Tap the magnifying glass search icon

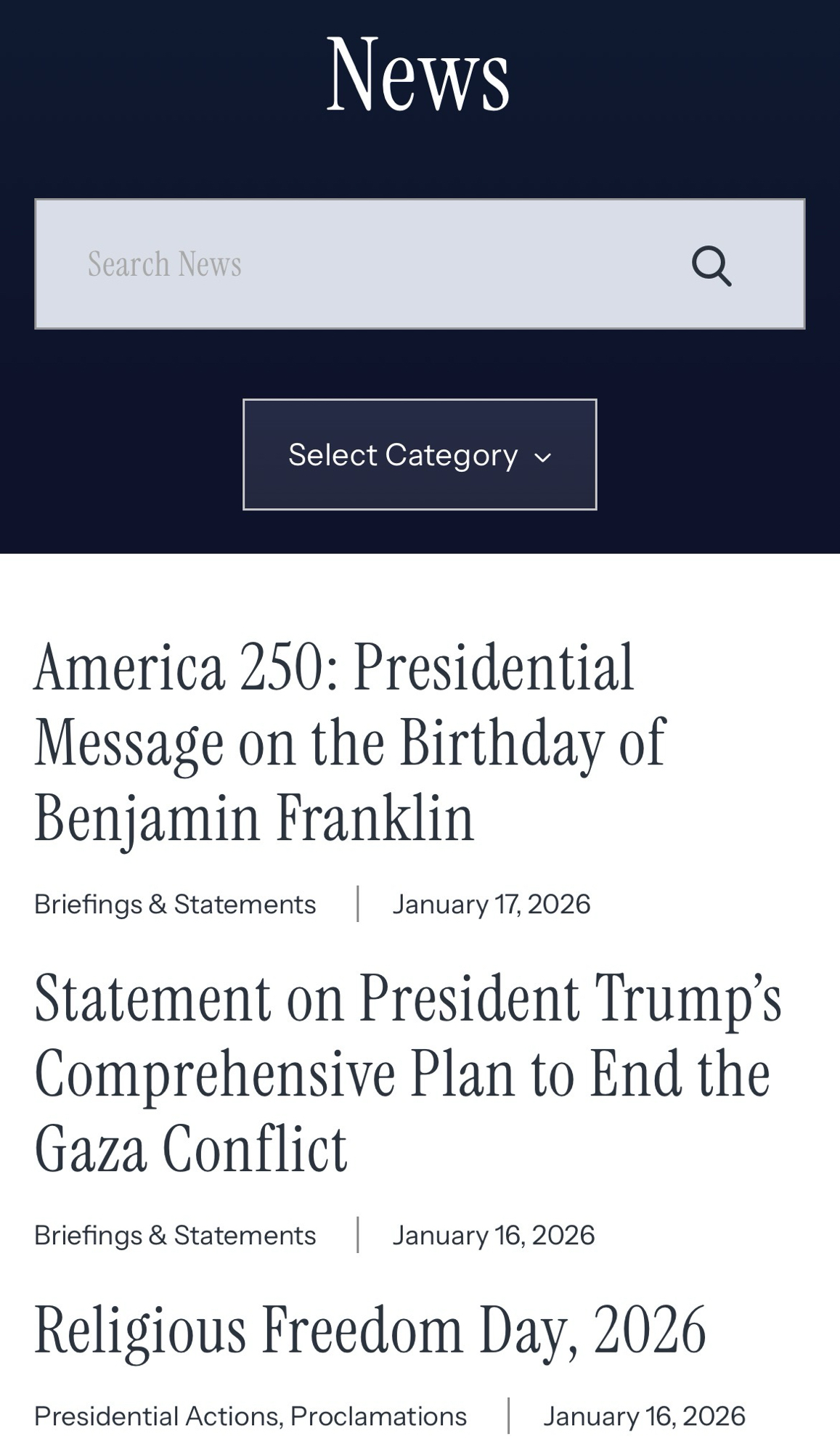(x=711, y=266)
